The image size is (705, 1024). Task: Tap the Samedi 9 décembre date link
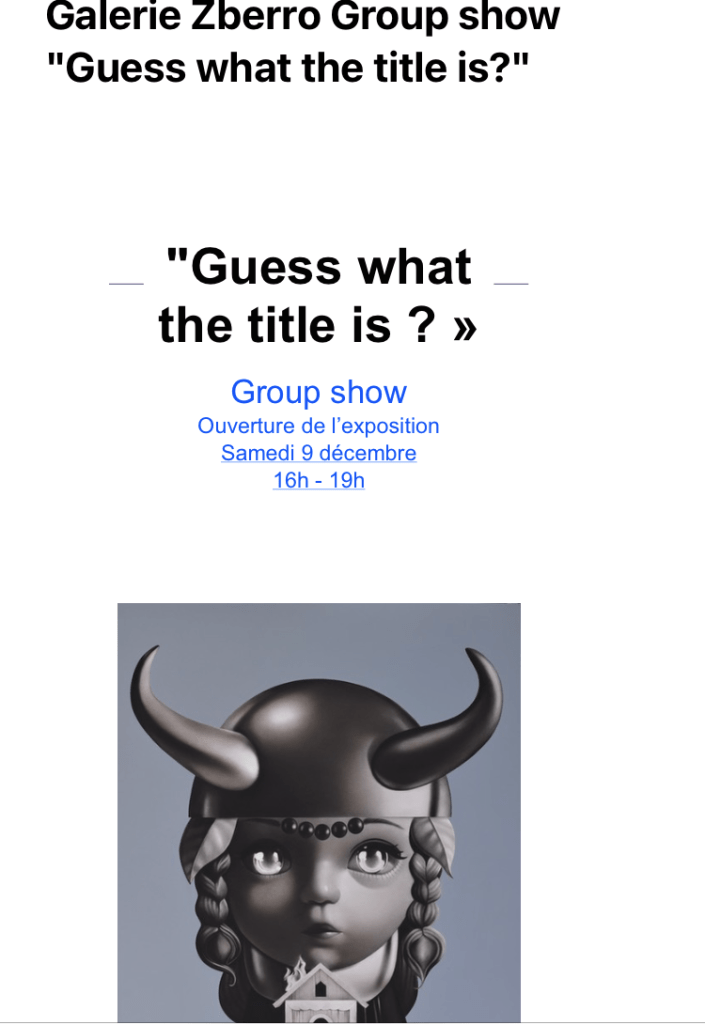318,453
